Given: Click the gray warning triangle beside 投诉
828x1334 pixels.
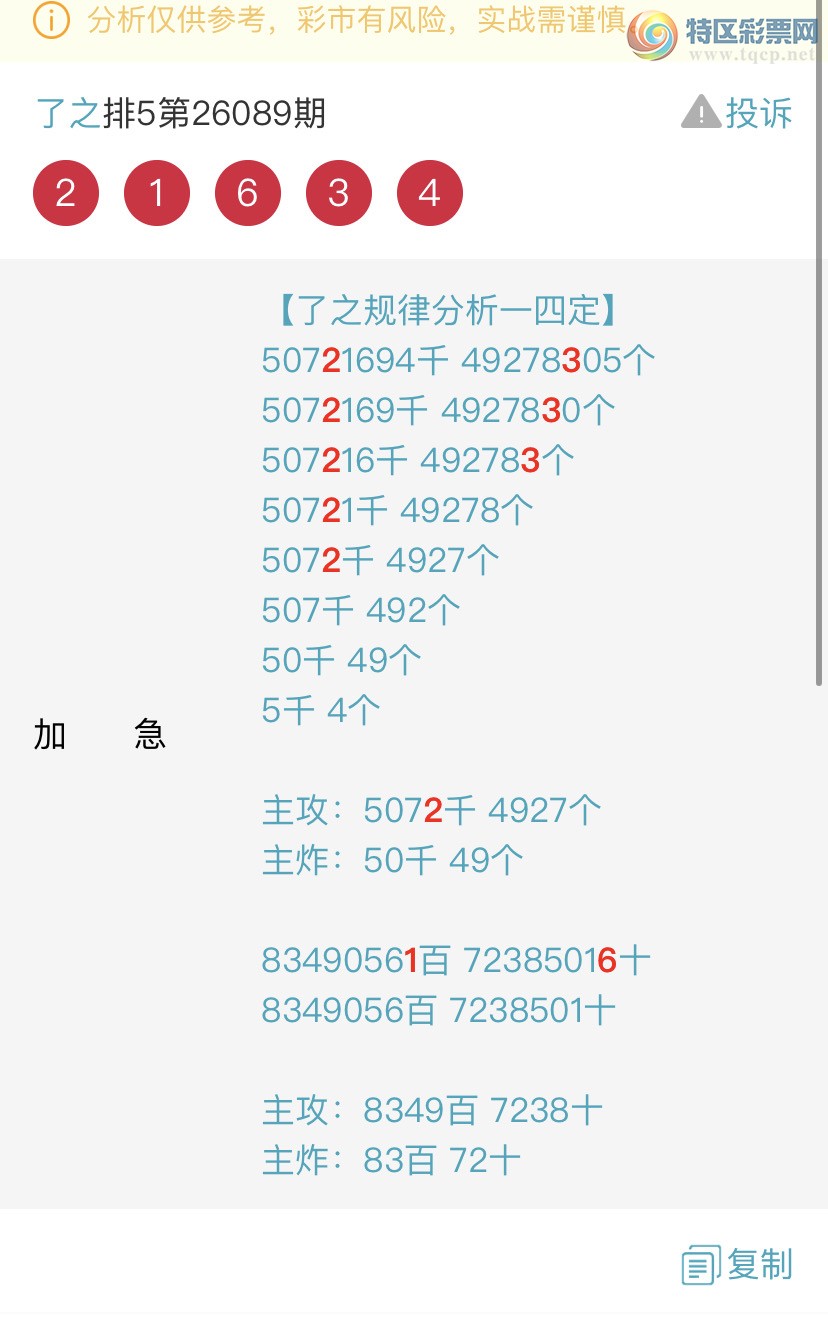Looking at the screenshot, I should [x=702, y=112].
